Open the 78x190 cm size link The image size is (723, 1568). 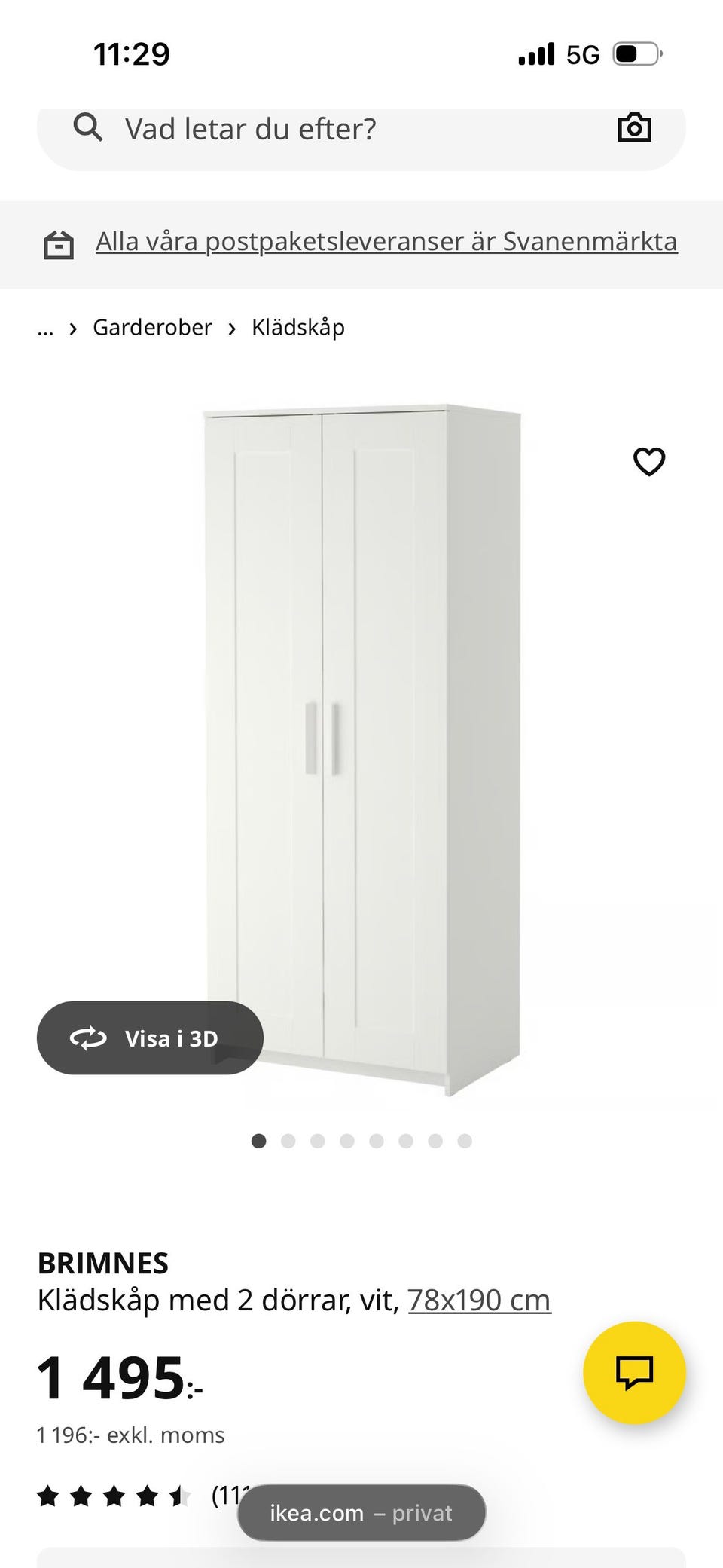[x=479, y=1301]
